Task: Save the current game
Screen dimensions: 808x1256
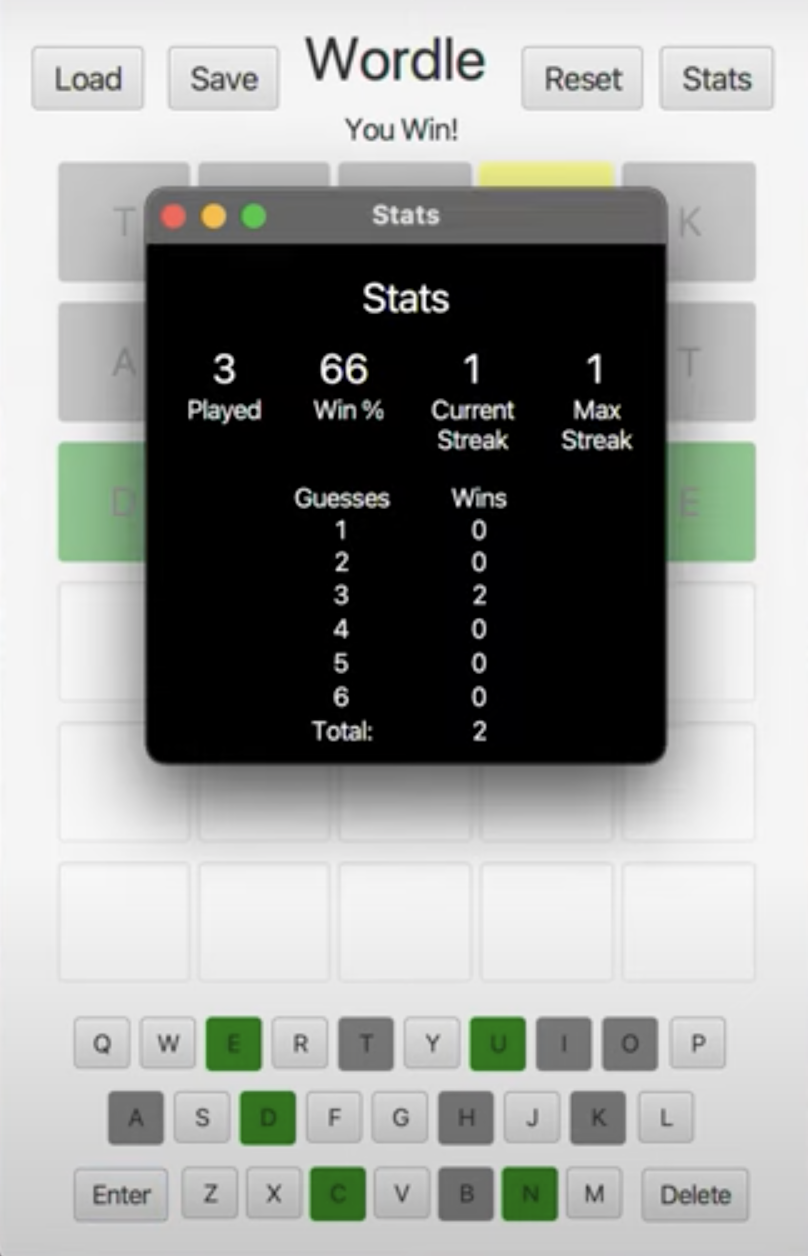Action: [x=223, y=78]
